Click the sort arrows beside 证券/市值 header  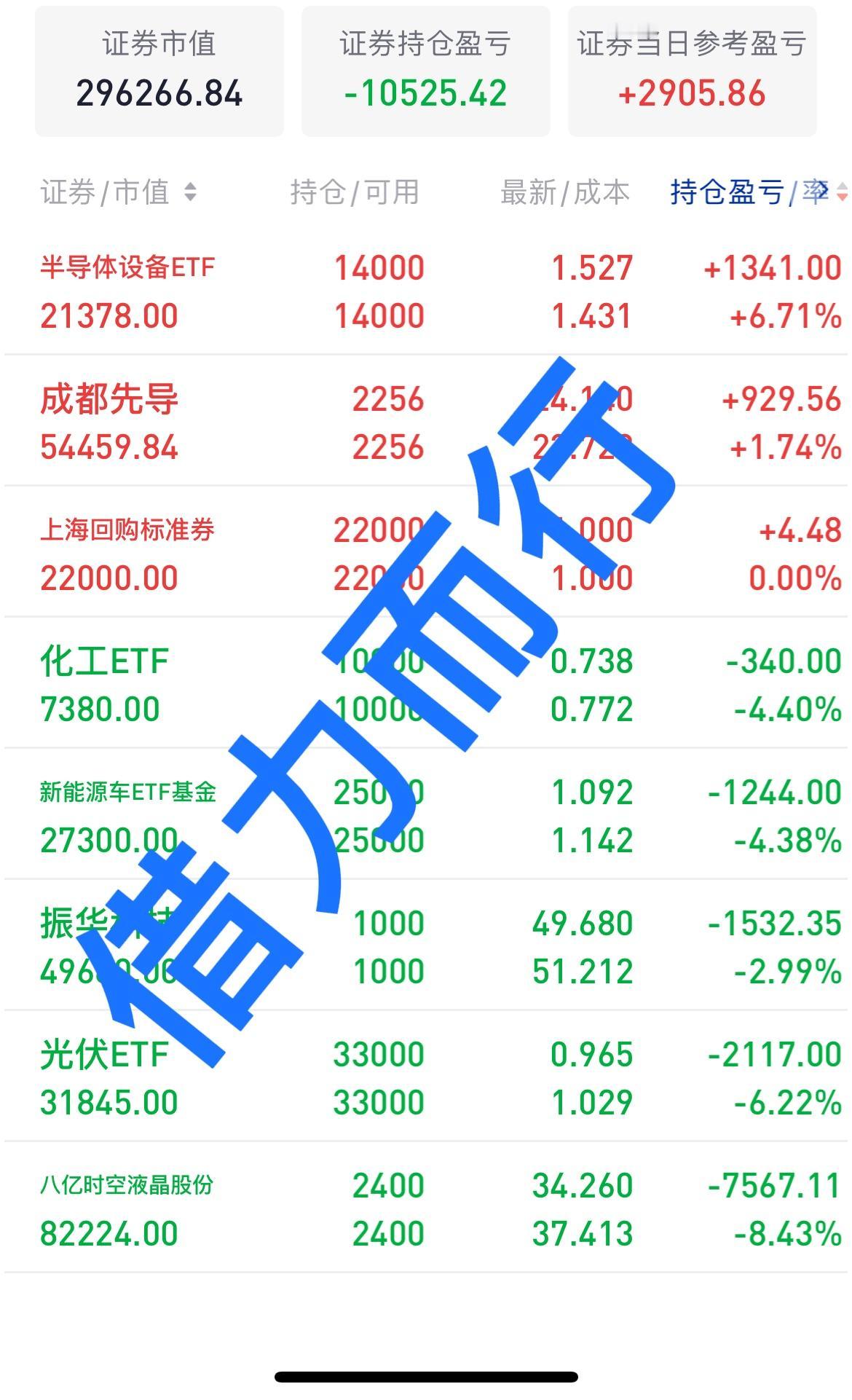pos(191,192)
